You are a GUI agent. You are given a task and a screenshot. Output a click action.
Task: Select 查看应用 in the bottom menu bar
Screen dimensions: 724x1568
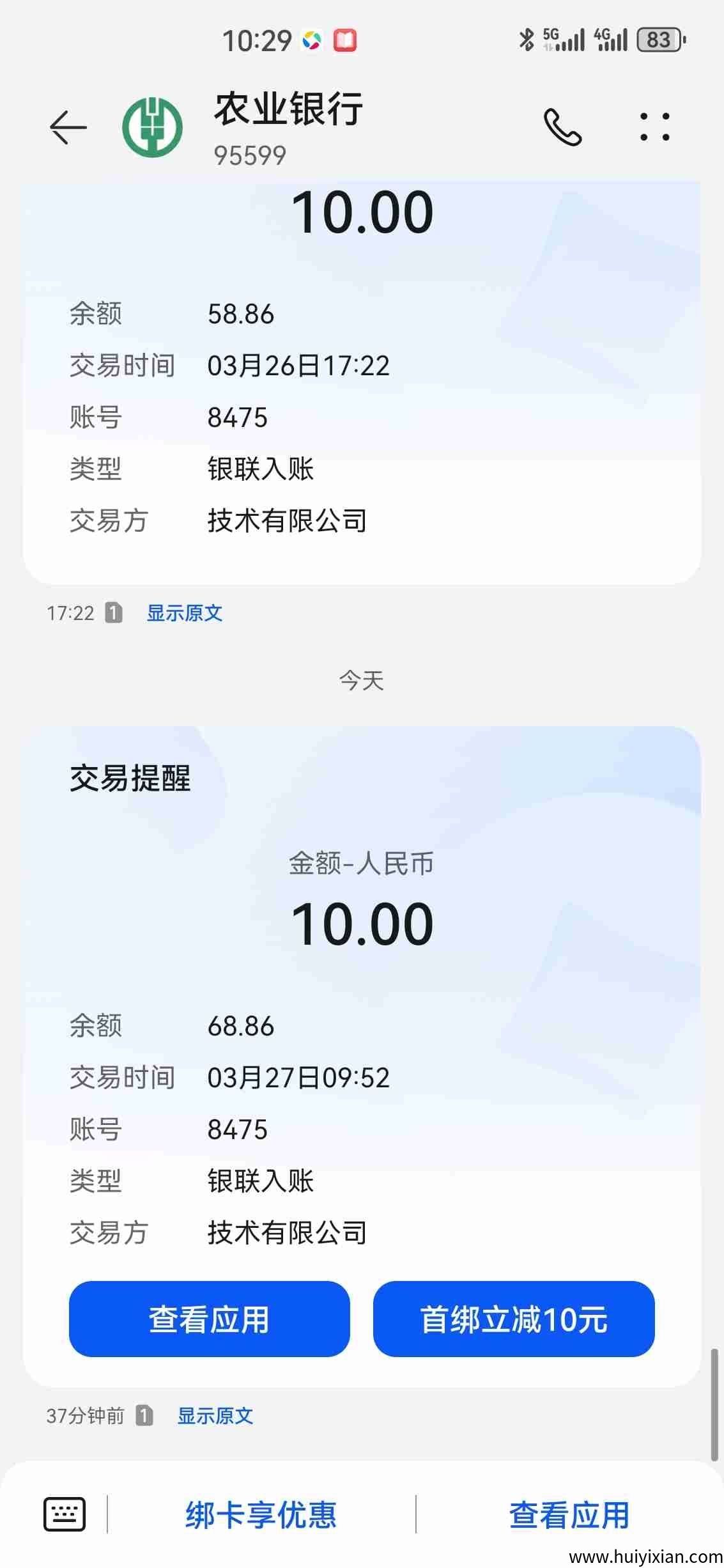coord(569,1514)
